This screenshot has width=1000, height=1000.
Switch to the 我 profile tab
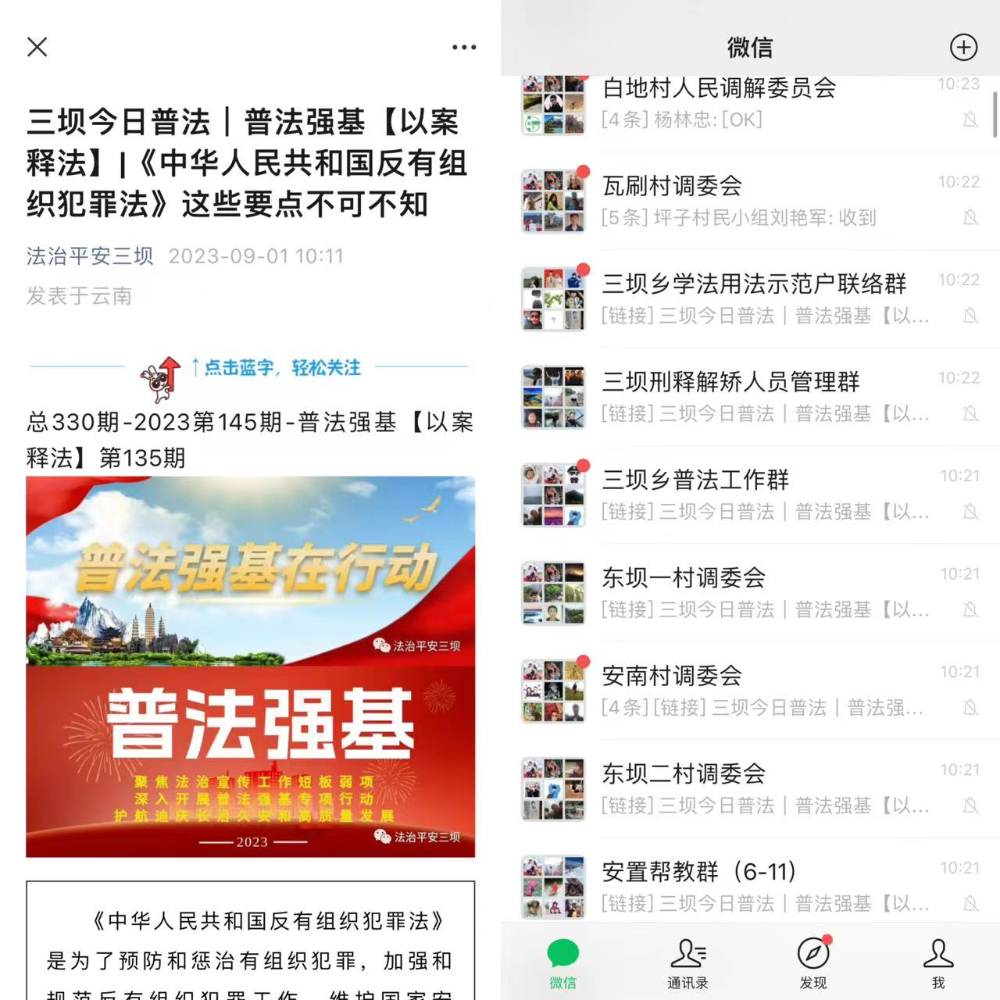[x=937, y=962]
